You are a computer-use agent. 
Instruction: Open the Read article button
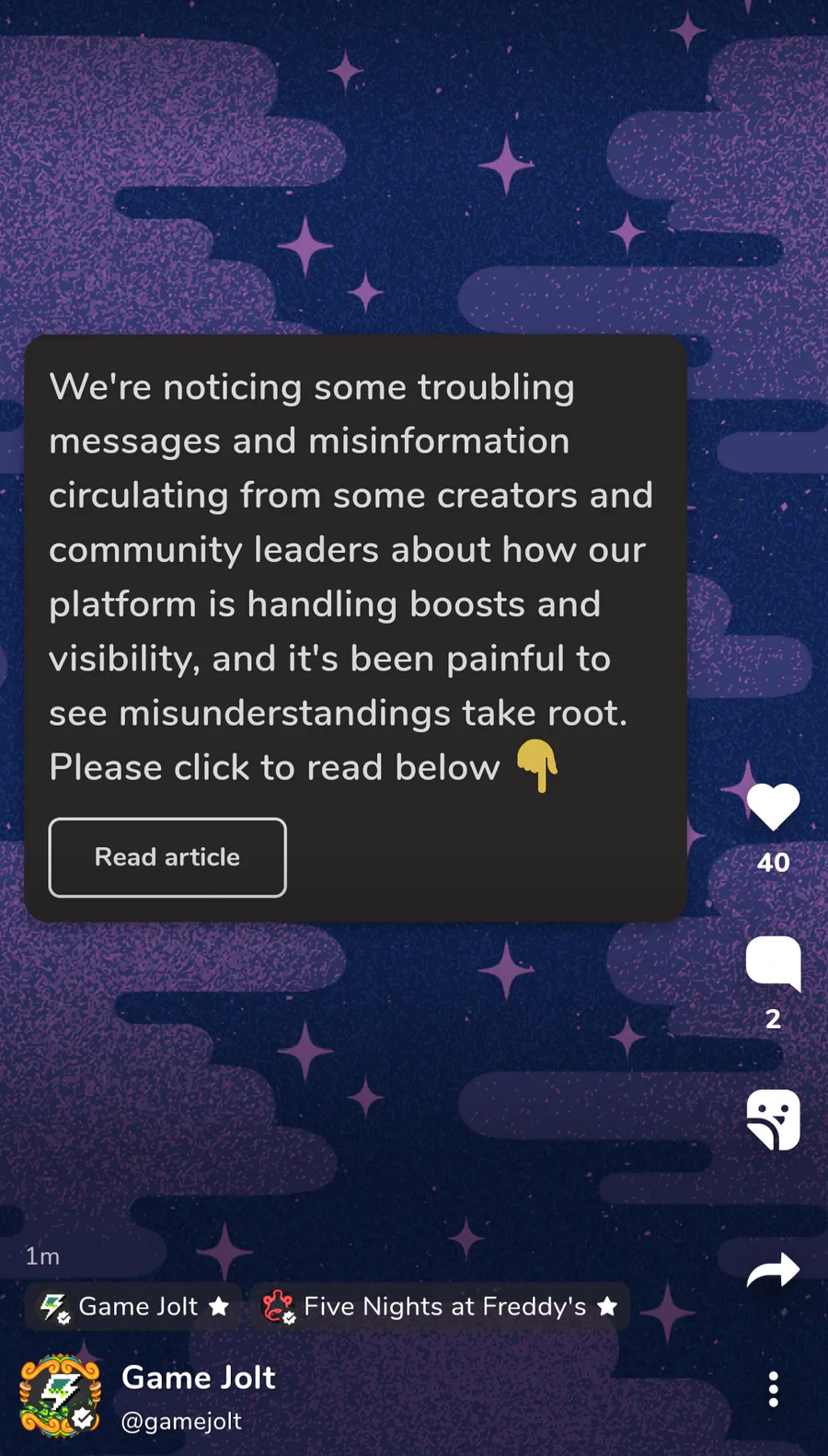pyautogui.click(x=167, y=857)
